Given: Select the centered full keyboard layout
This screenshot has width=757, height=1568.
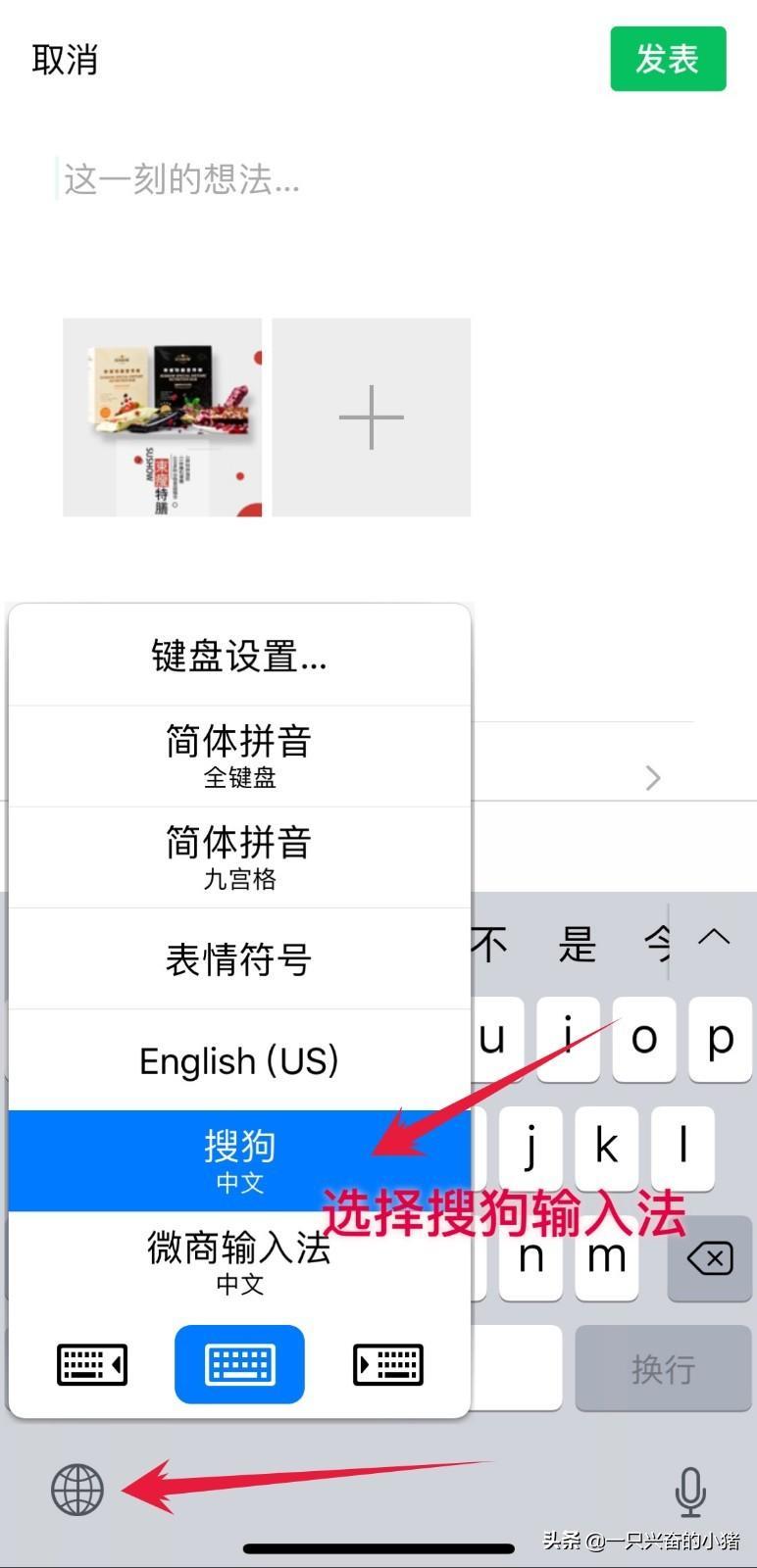Looking at the screenshot, I should point(239,1364).
